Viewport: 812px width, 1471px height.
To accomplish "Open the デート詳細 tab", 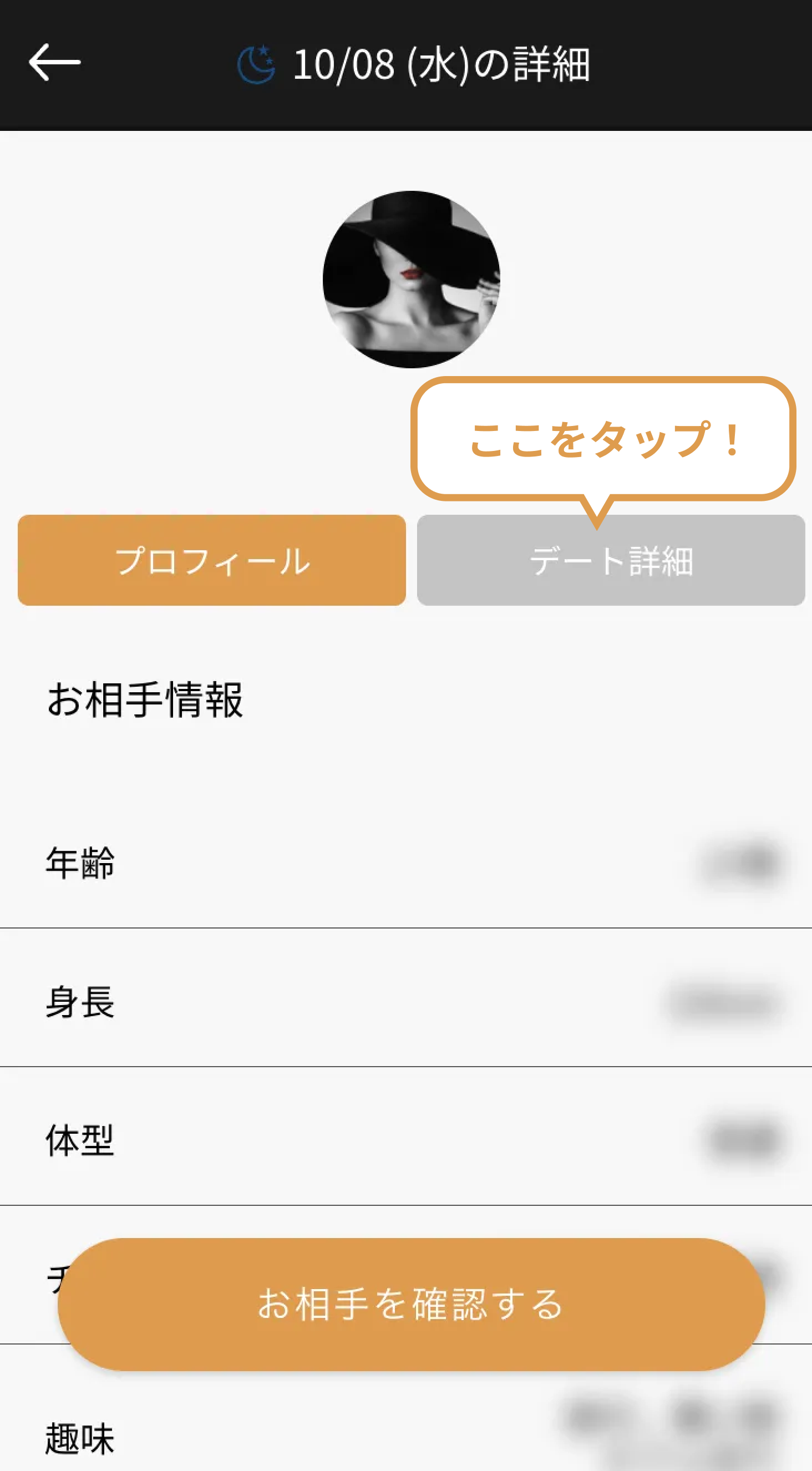I will [611, 561].
